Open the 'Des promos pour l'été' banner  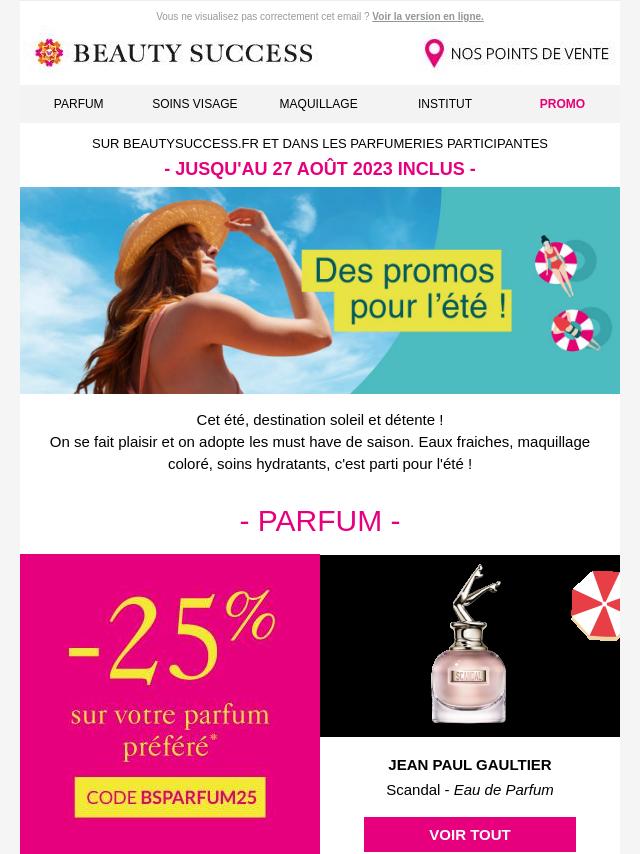(x=320, y=290)
